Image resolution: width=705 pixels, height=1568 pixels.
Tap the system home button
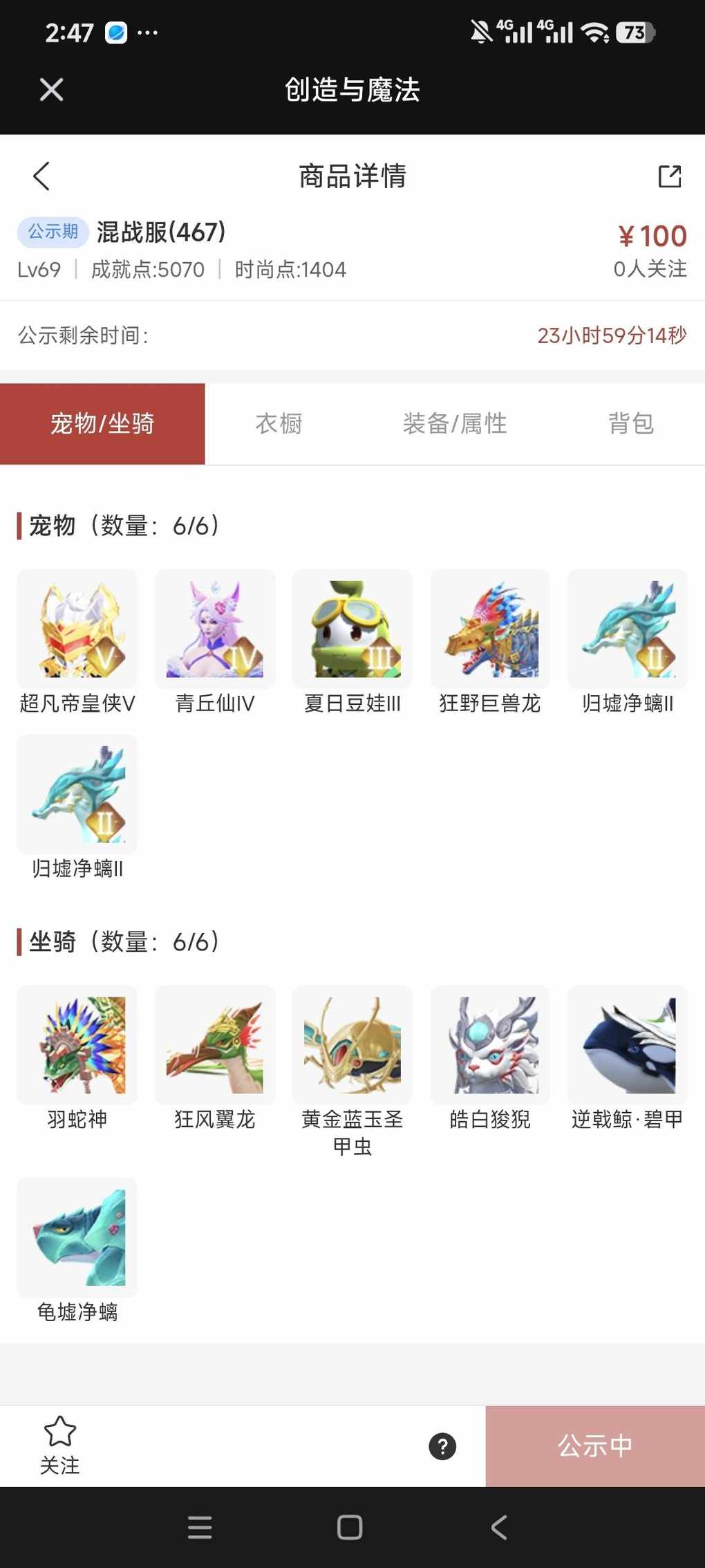click(x=350, y=1527)
